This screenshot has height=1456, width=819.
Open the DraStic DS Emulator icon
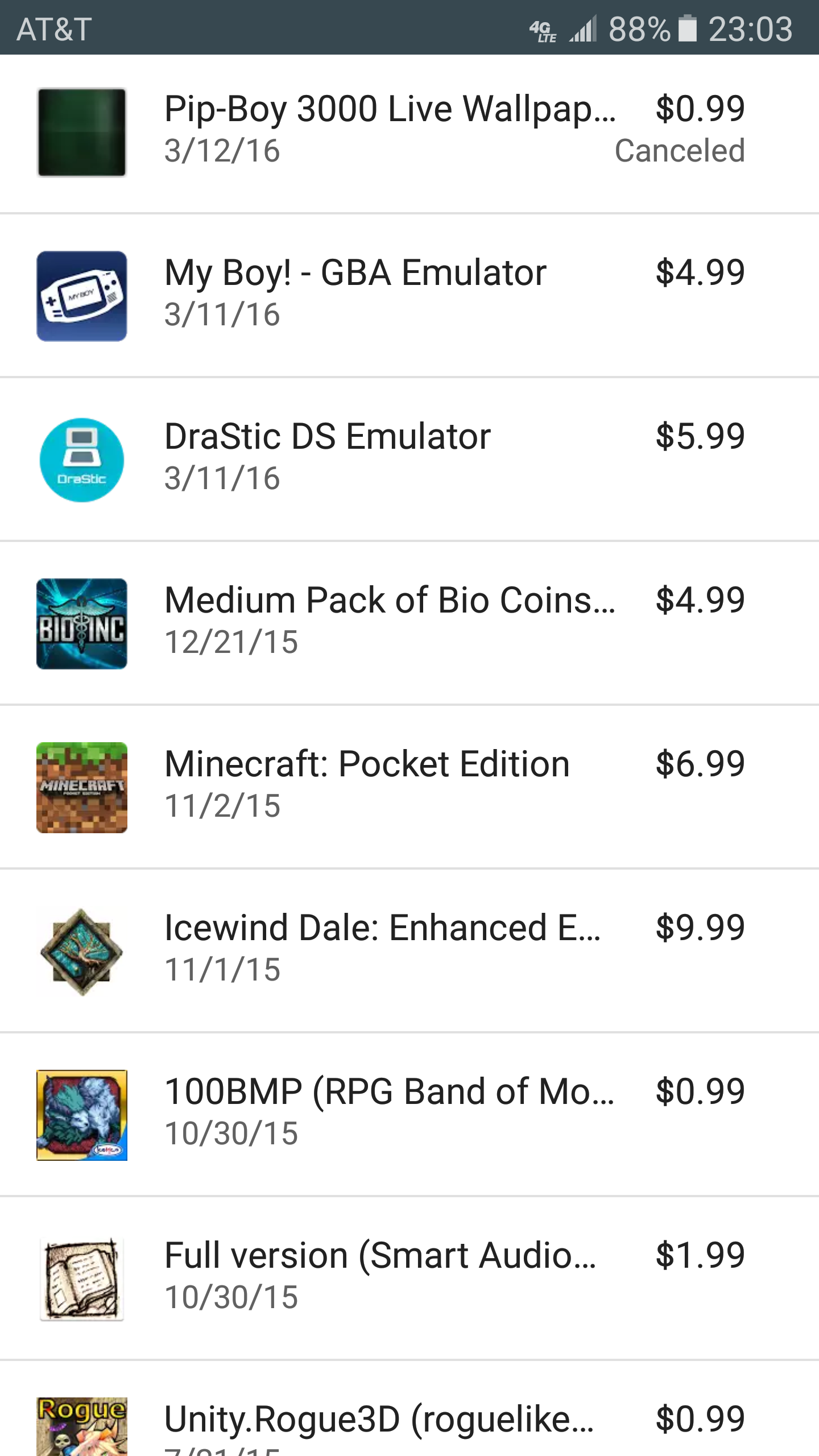81,461
